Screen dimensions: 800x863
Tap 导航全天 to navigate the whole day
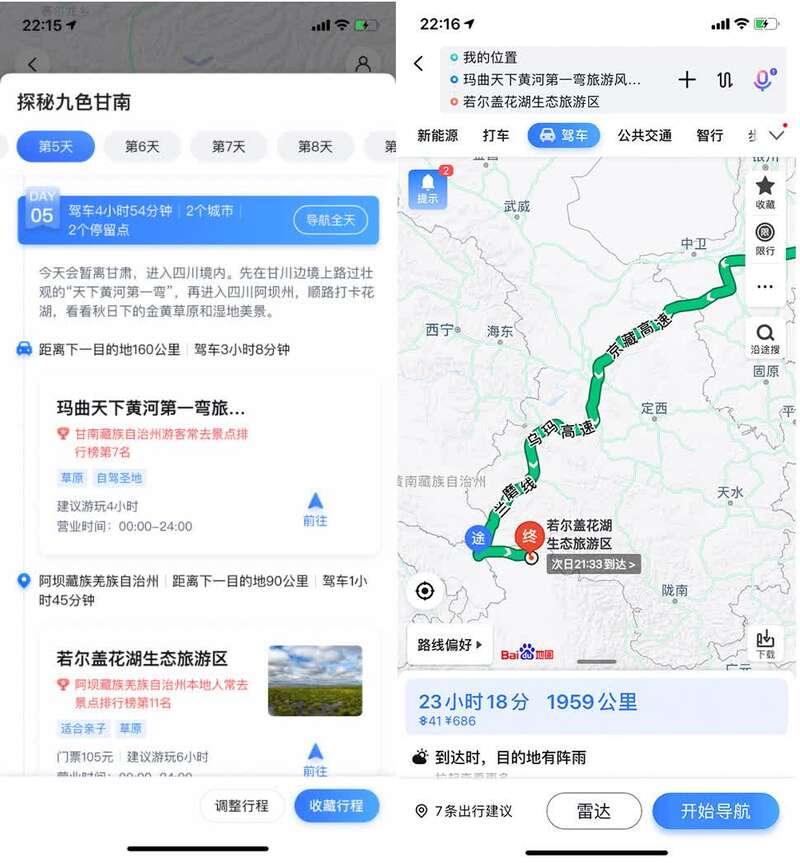point(330,220)
